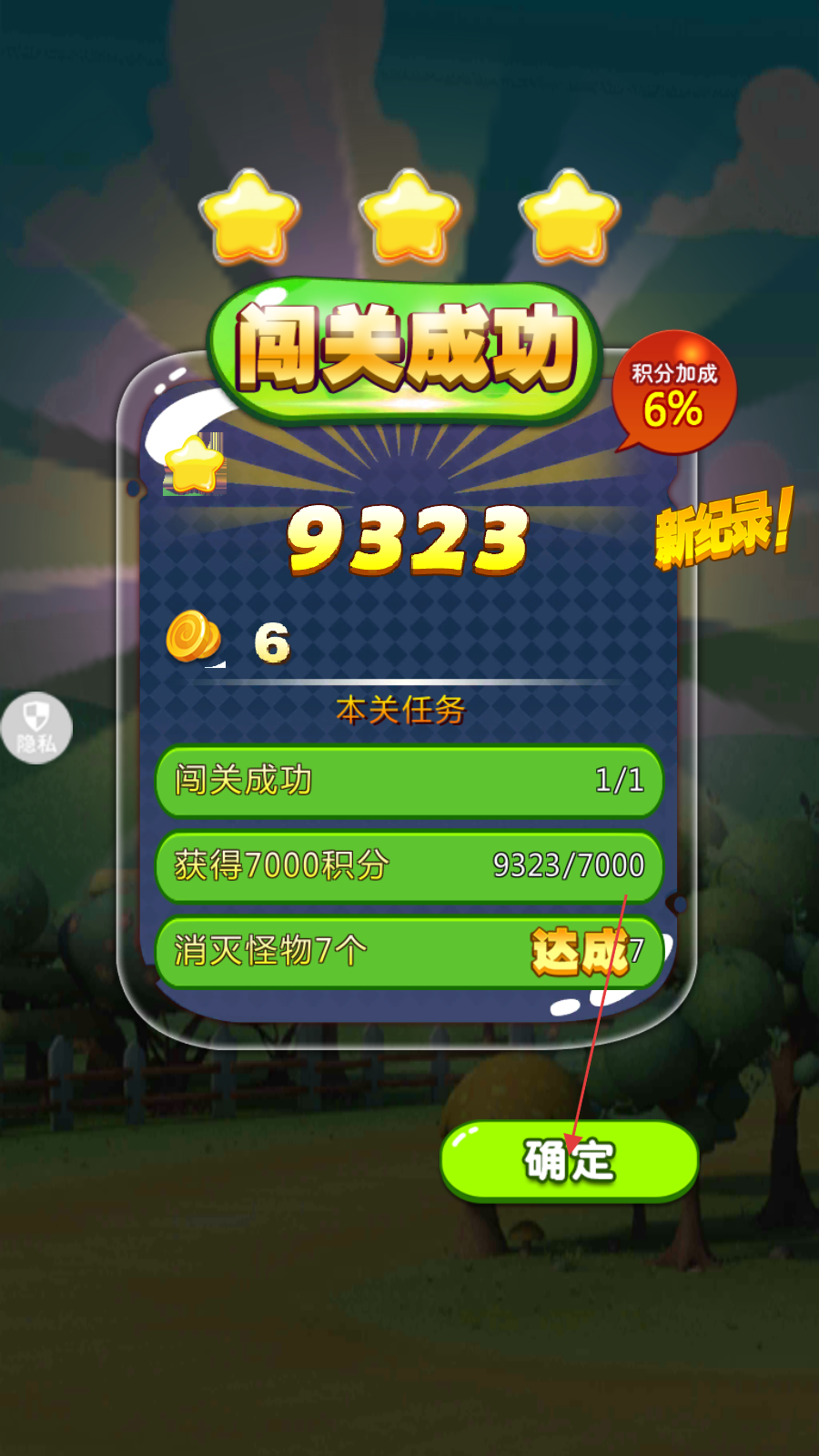Viewport: 819px width, 1456px height.
Task: Open the 隐私 privacy shield icon
Action: 35,727
